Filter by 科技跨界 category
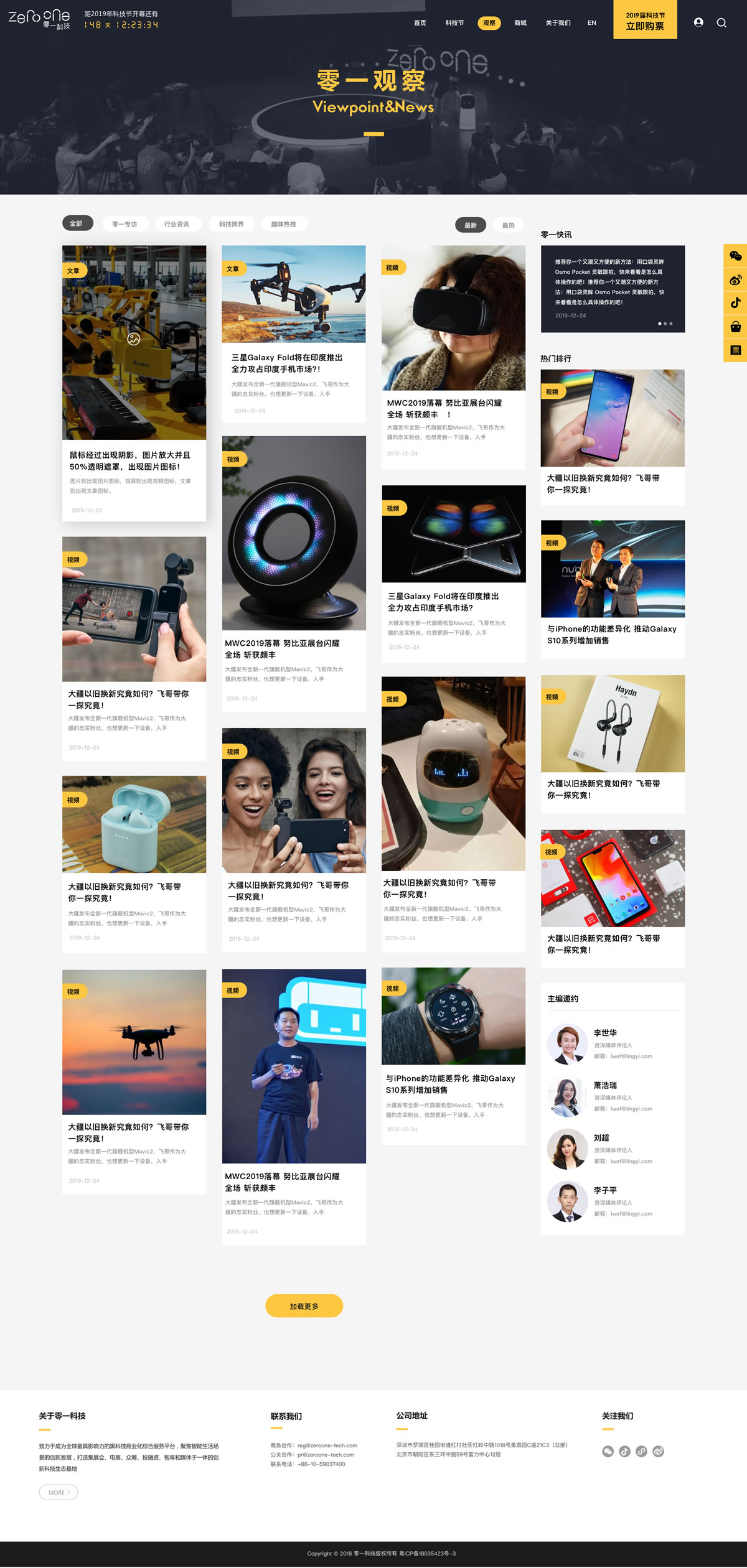This screenshot has width=747, height=1568. [x=232, y=224]
